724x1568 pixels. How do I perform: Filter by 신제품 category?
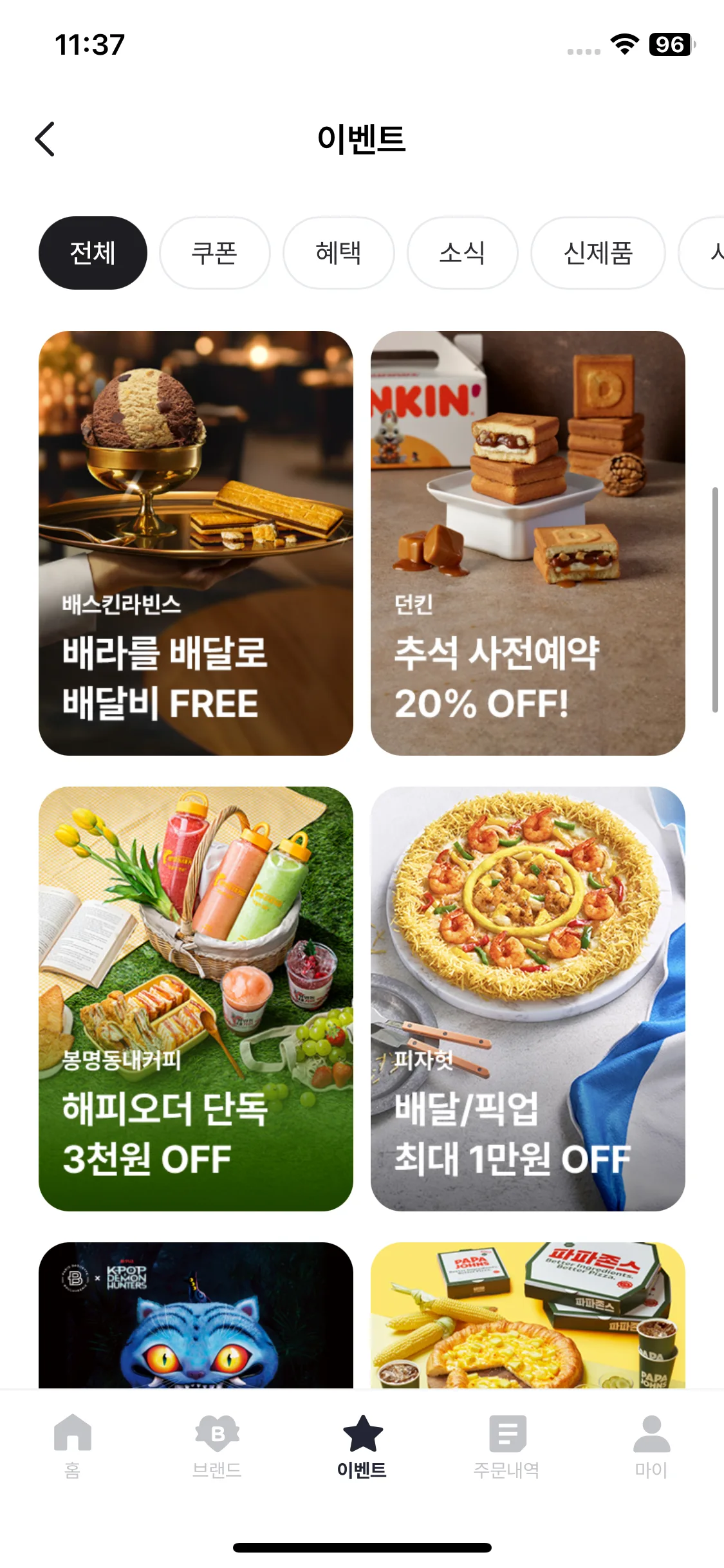pos(598,253)
